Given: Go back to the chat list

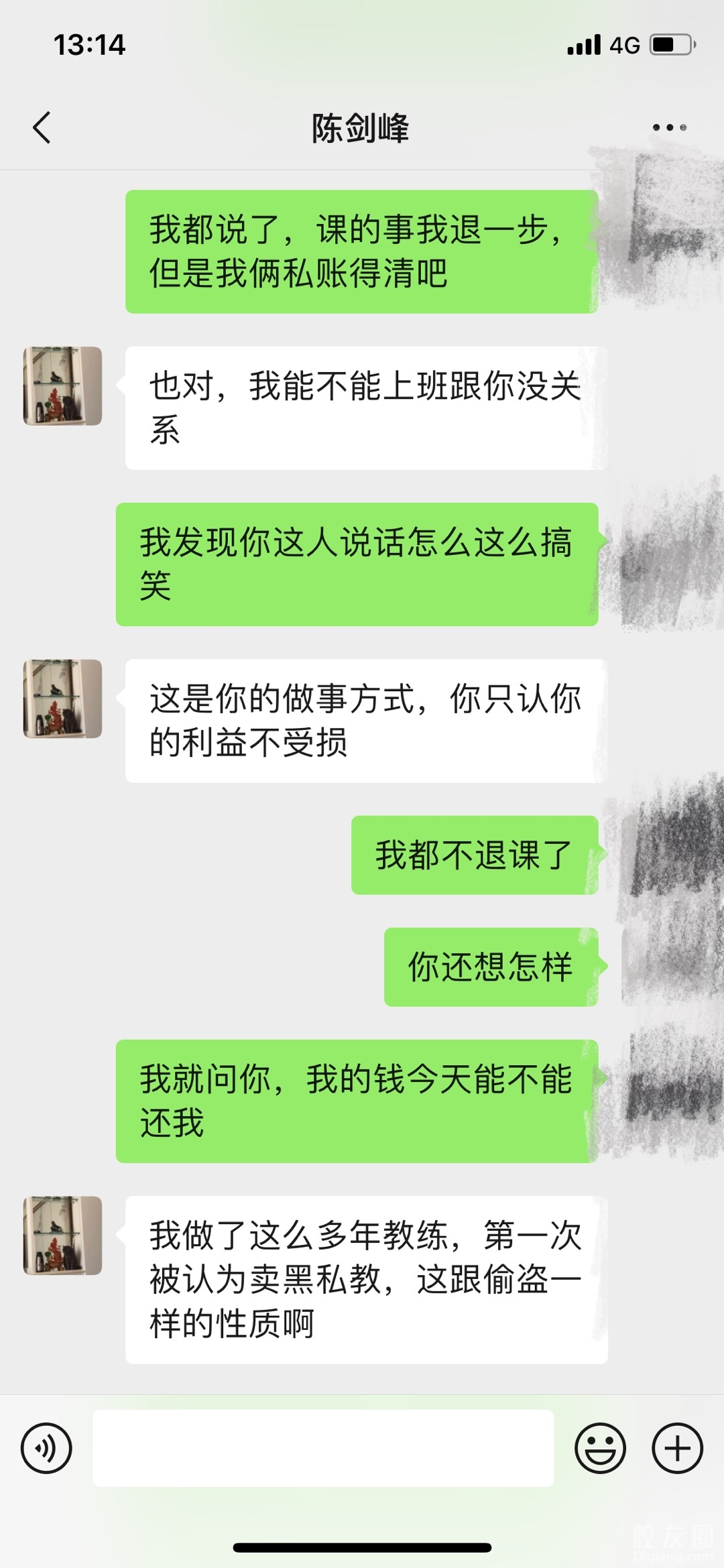Looking at the screenshot, I should click(x=42, y=127).
